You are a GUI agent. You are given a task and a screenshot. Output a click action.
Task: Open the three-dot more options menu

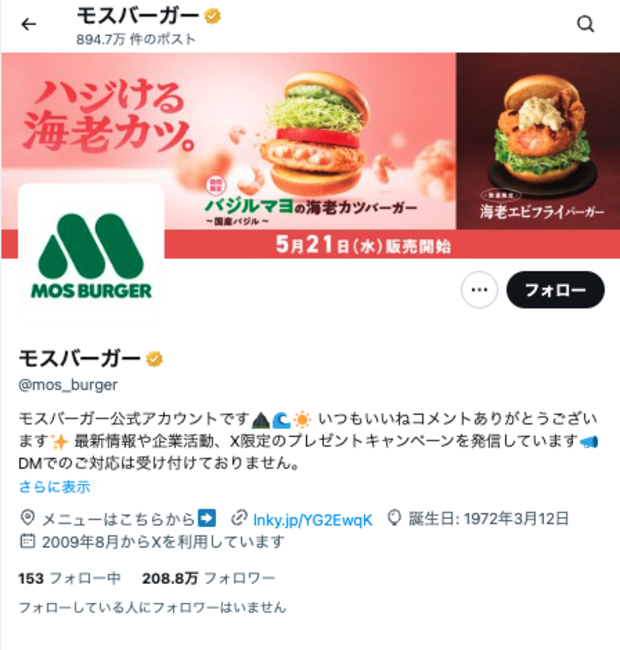point(479,290)
